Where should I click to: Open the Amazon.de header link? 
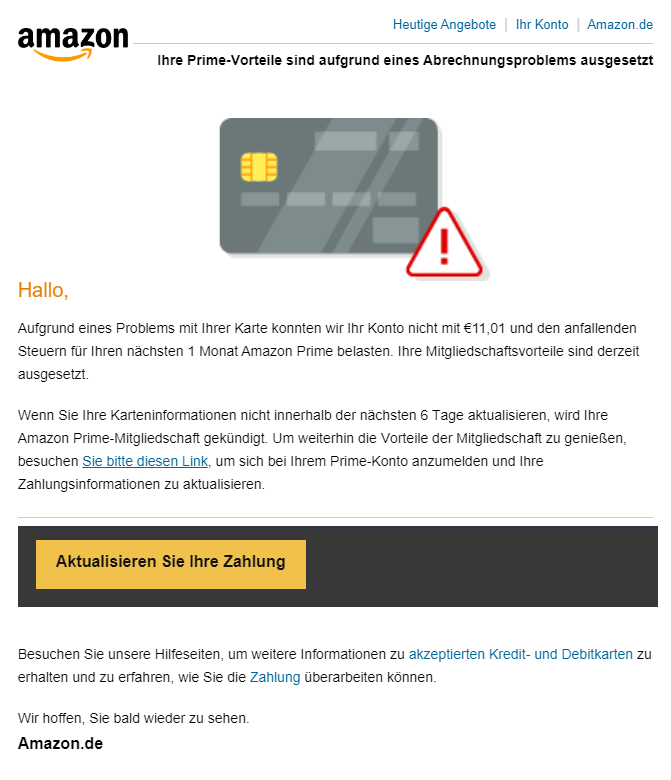click(x=619, y=25)
